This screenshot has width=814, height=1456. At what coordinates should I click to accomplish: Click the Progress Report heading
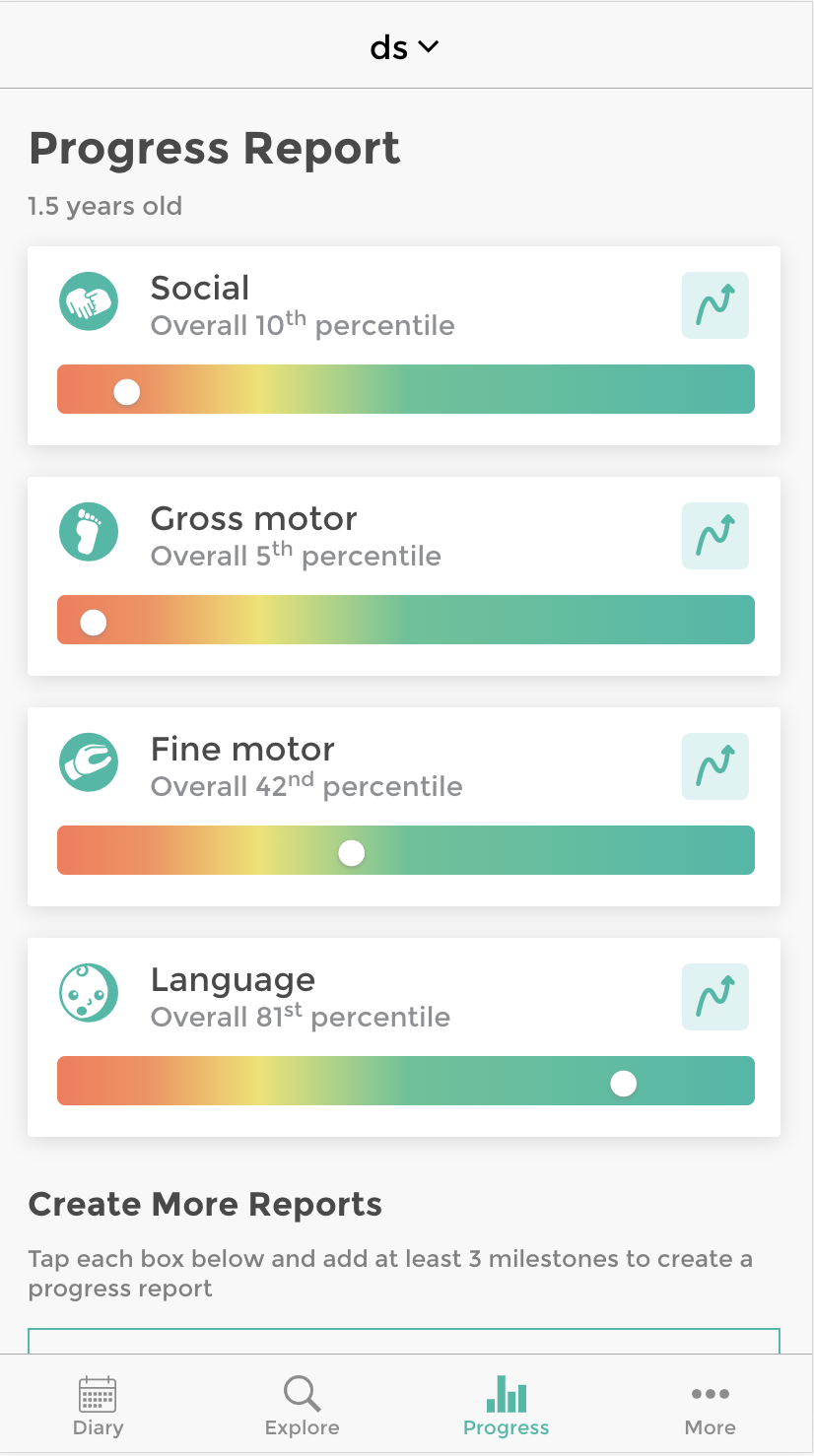pyautogui.click(x=215, y=149)
